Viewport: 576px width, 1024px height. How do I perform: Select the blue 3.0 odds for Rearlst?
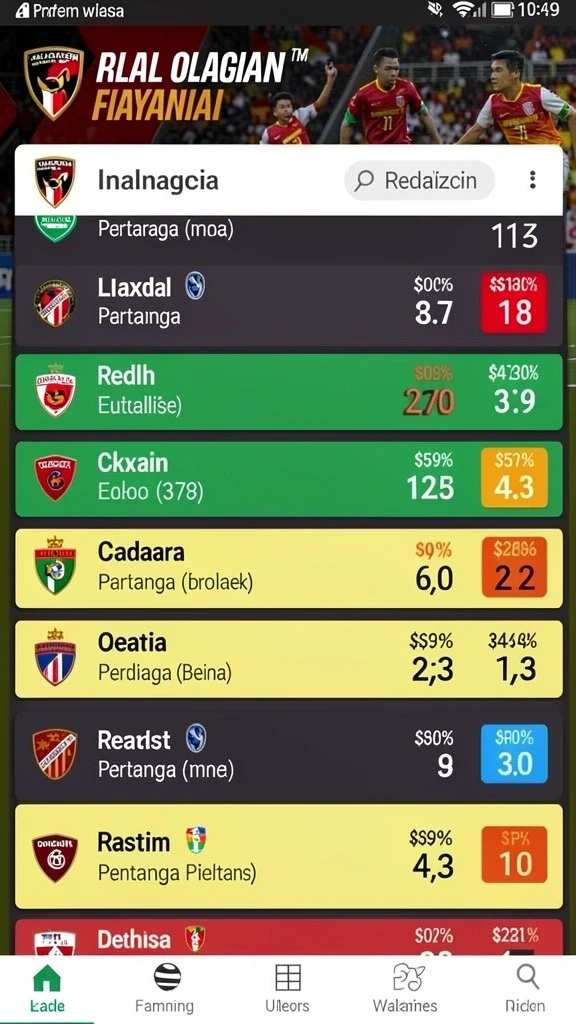coord(515,754)
